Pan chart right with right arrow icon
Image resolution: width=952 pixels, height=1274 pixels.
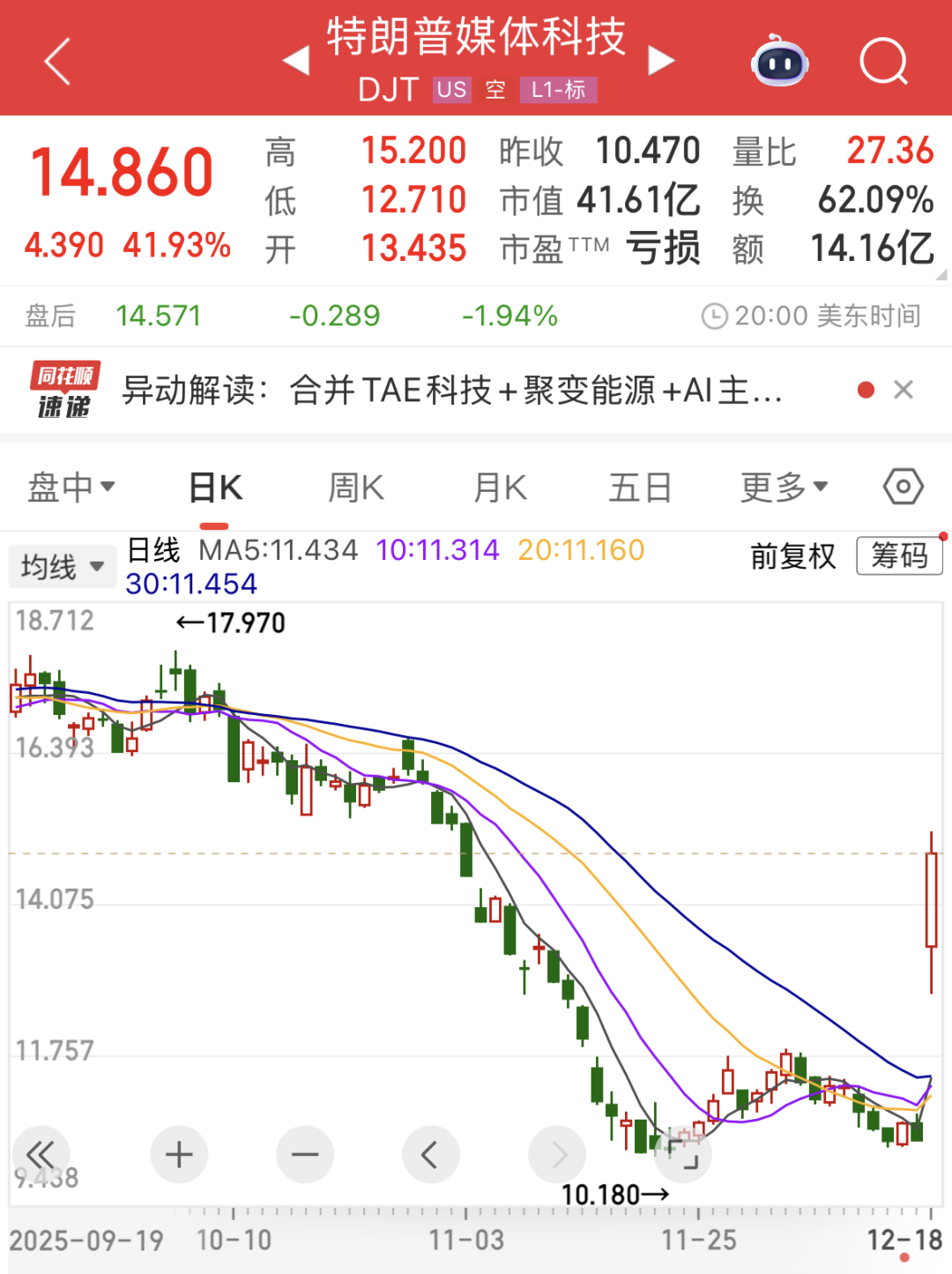click(x=557, y=1154)
